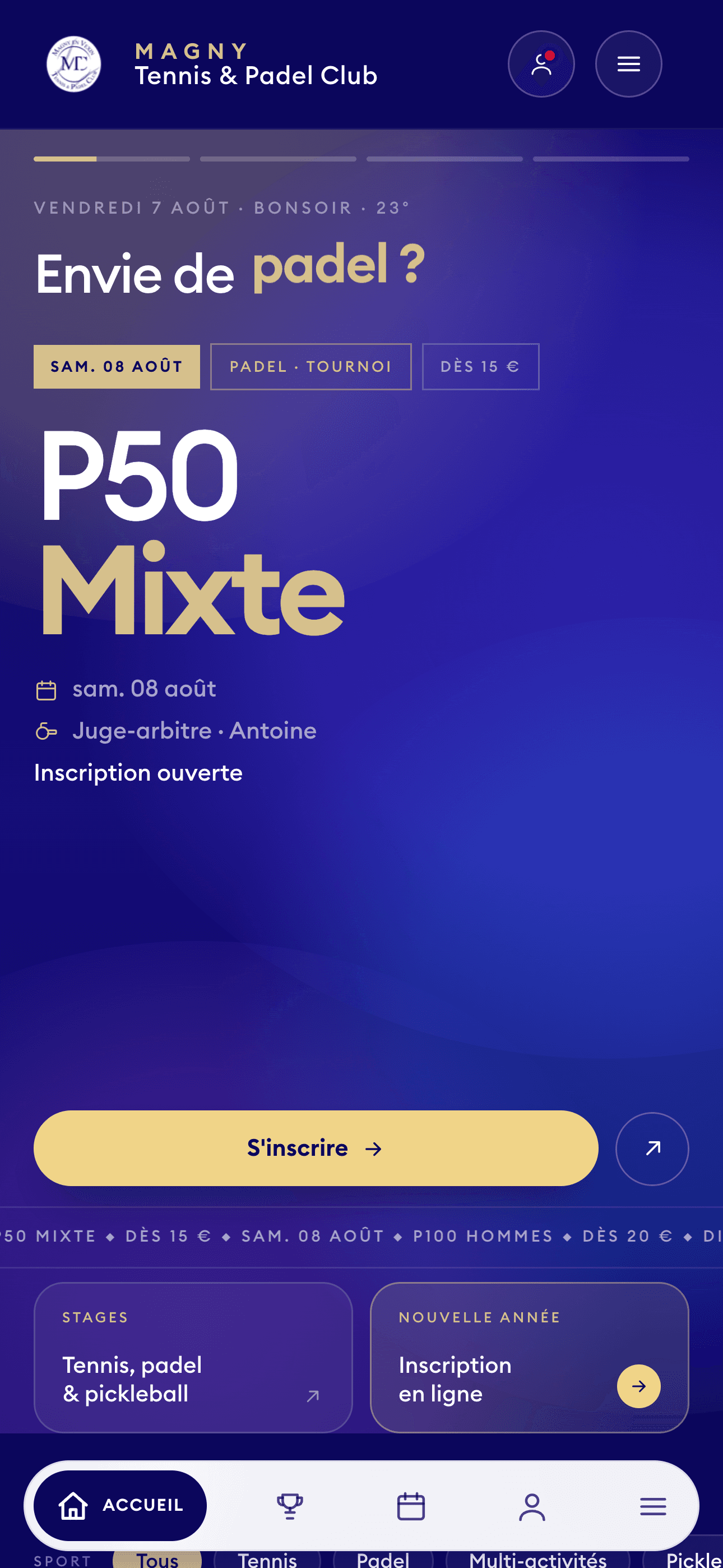Go to the Accueil tab
Image resolution: width=723 pixels, height=1568 pixels.
coord(120,1505)
